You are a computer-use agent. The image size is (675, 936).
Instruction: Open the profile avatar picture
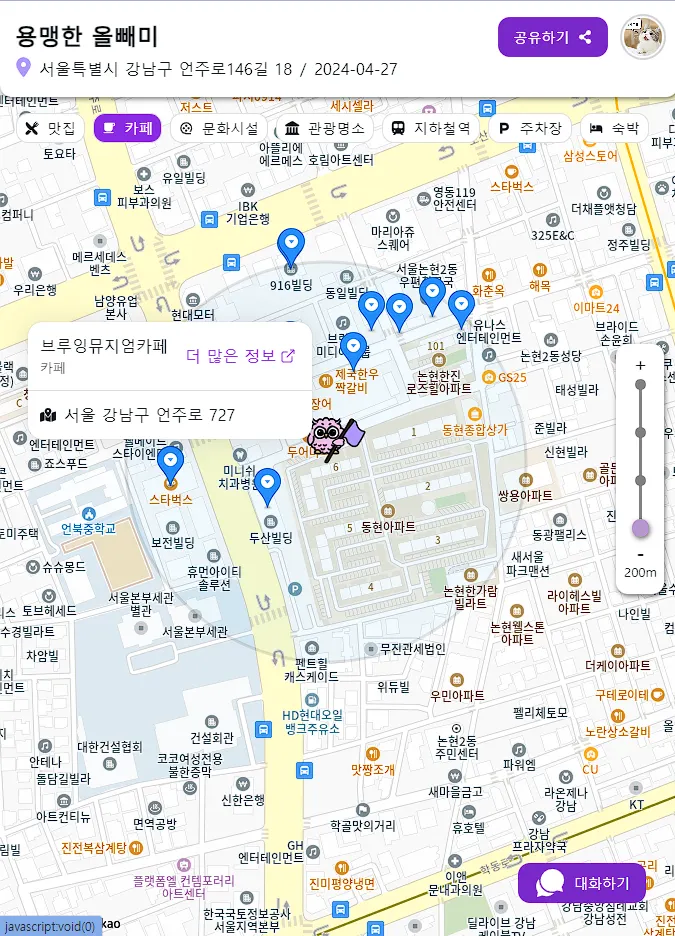pos(642,37)
